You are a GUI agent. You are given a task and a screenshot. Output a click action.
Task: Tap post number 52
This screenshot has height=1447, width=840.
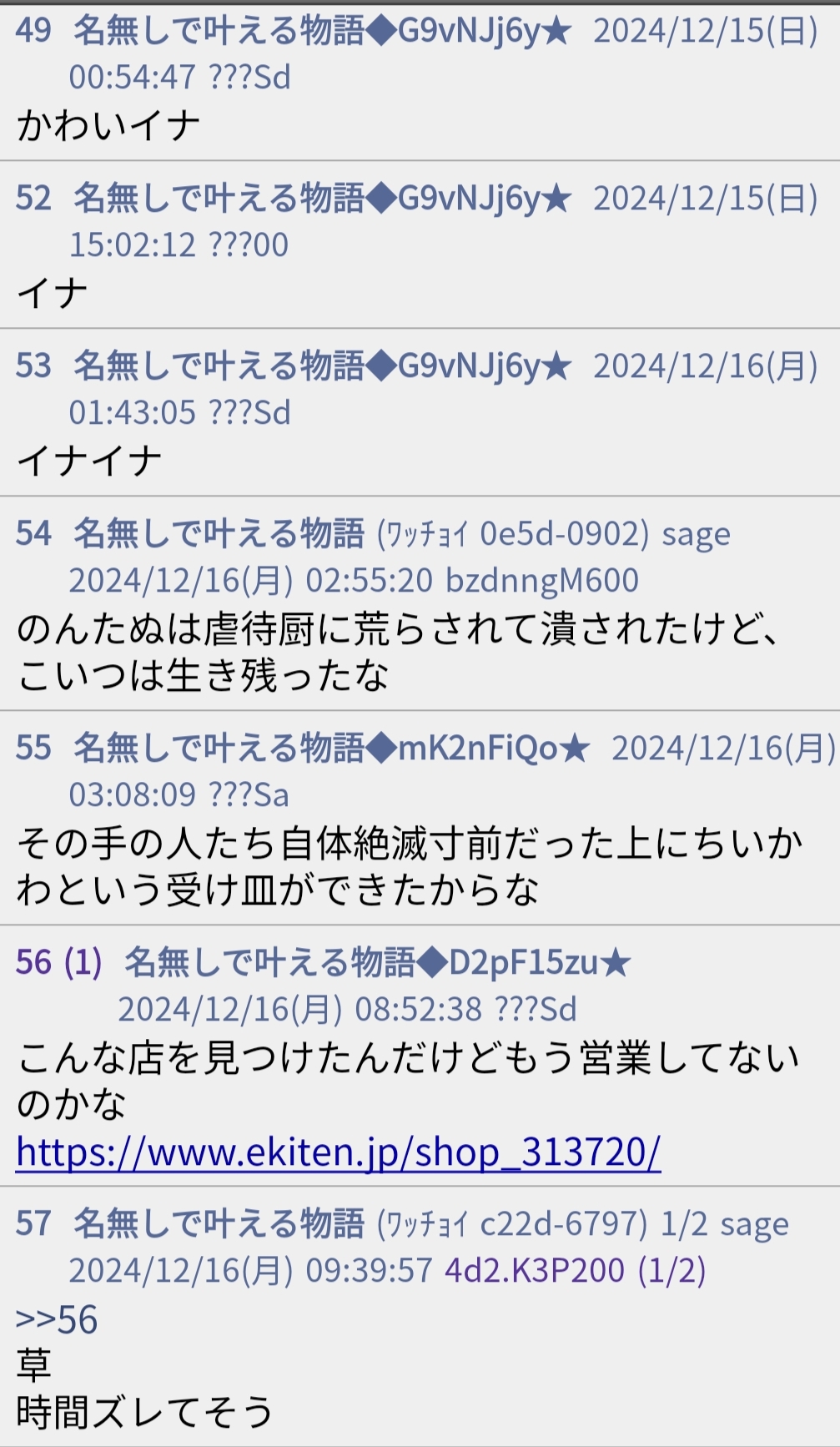(x=33, y=198)
